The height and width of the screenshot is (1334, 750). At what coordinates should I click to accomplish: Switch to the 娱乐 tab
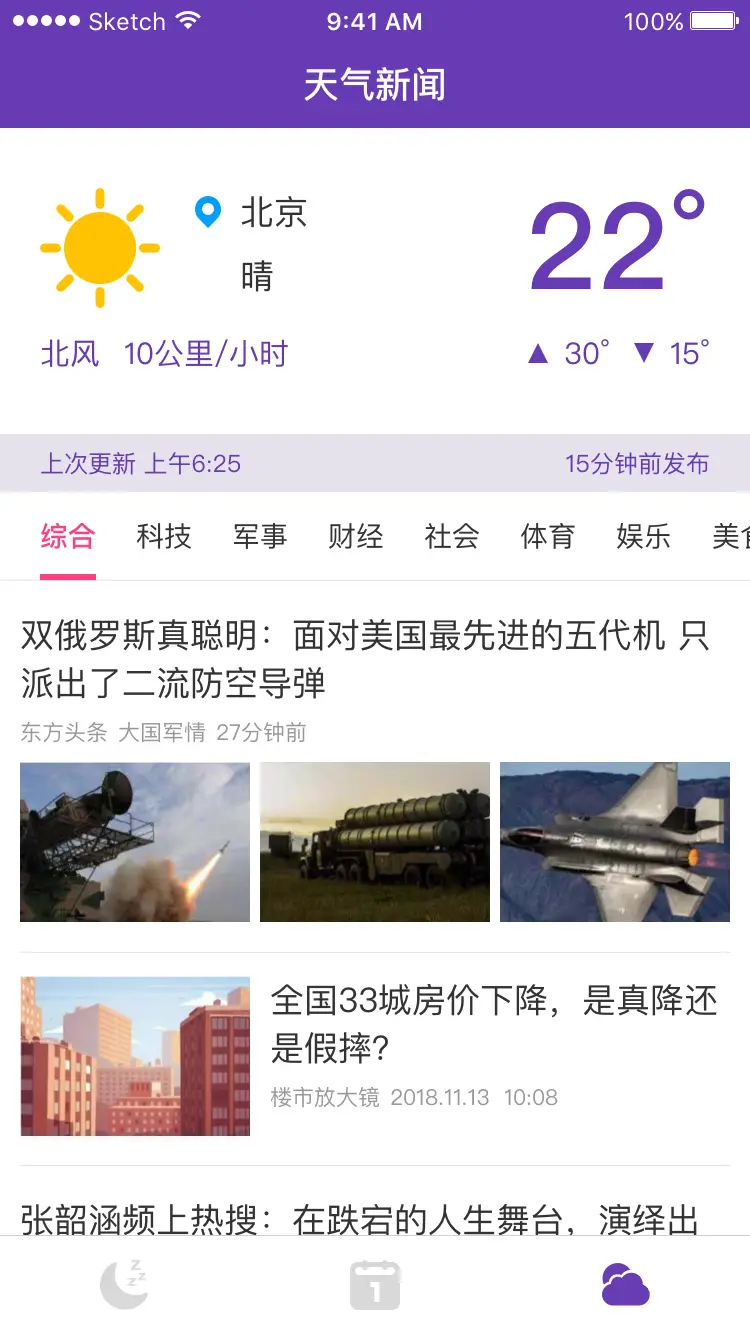tap(643, 537)
